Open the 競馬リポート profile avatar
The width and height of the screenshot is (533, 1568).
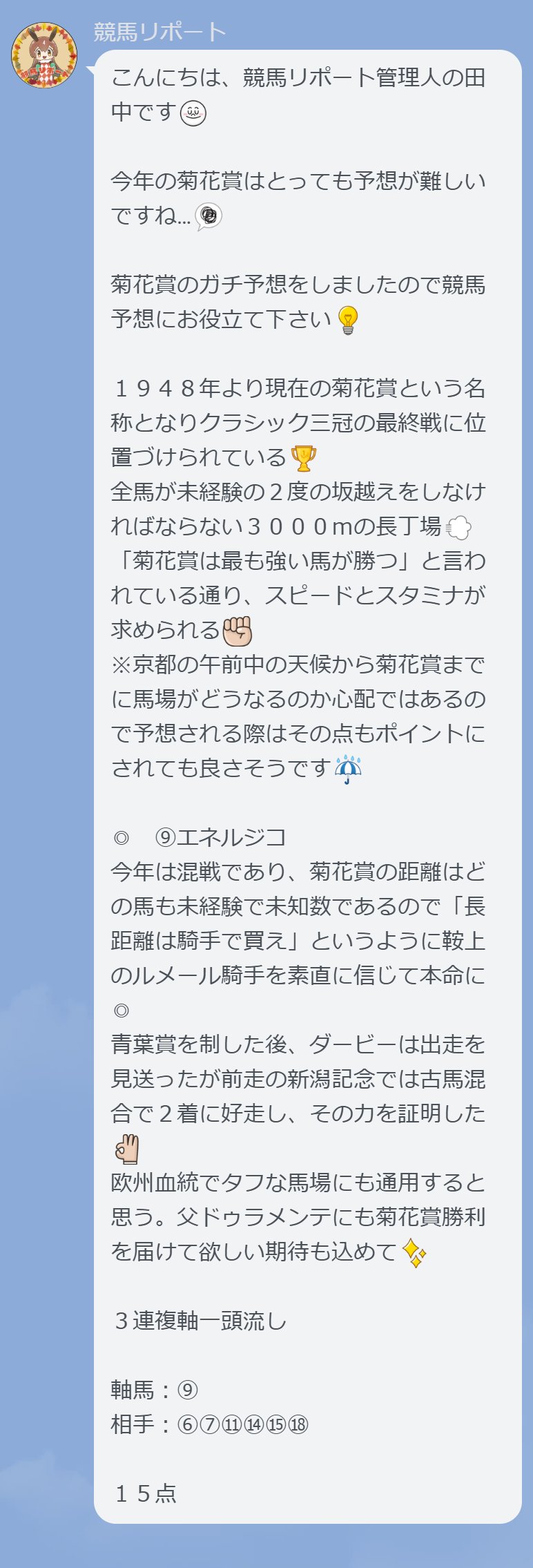click(x=44, y=55)
